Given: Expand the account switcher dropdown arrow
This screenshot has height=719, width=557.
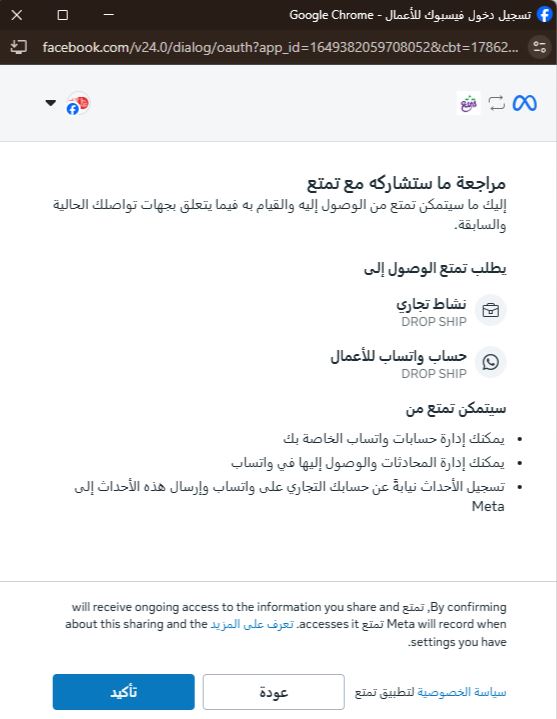Looking at the screenshot, I should pos(50,103).
